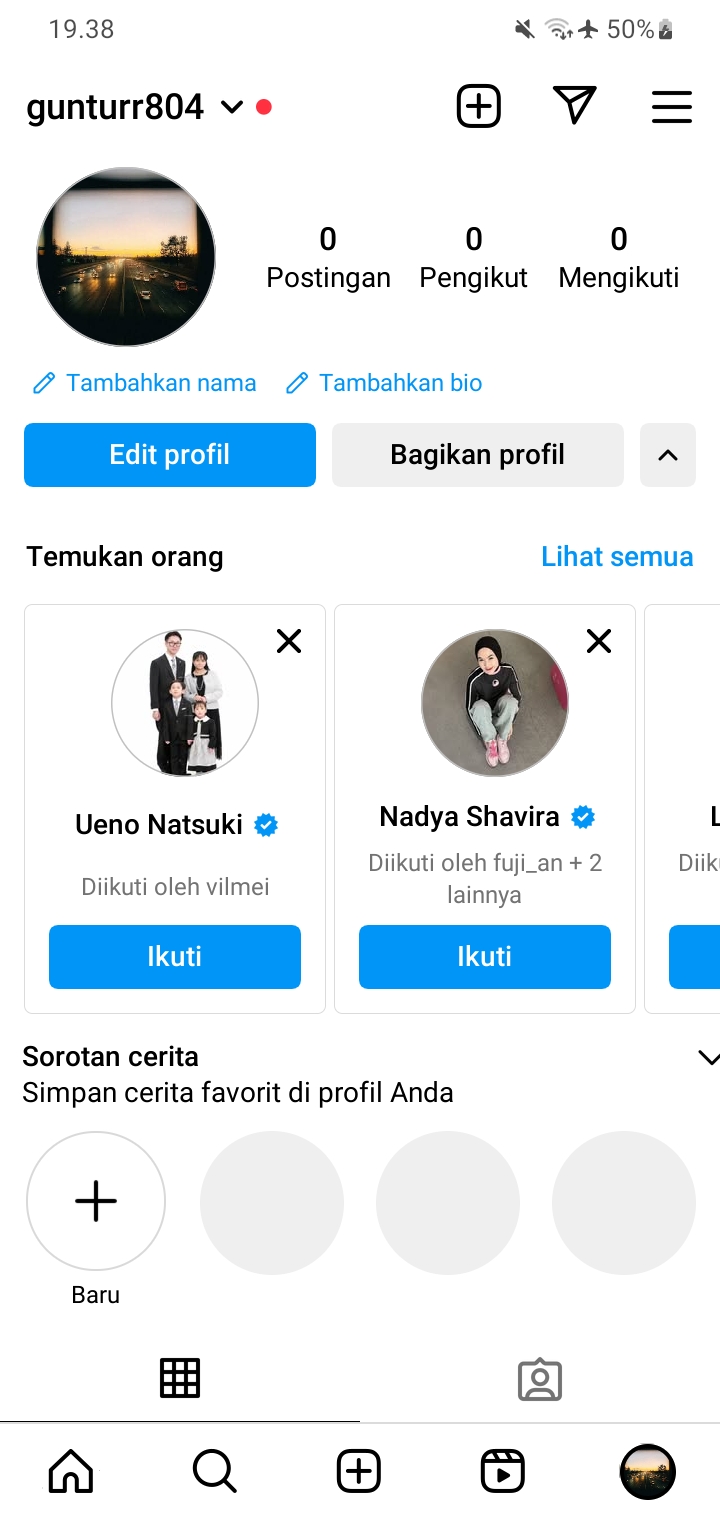
Task: Go to the Home feed tab
Action: pos(71,1471)
